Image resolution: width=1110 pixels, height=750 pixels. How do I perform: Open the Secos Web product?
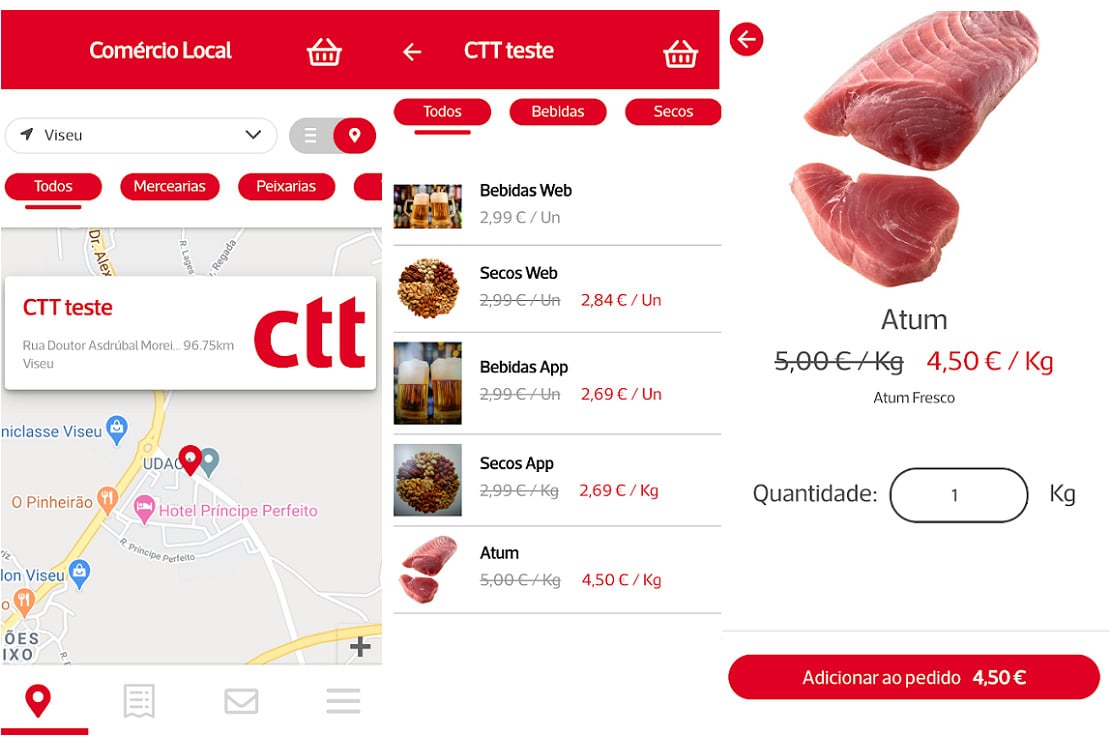(556, 287)
